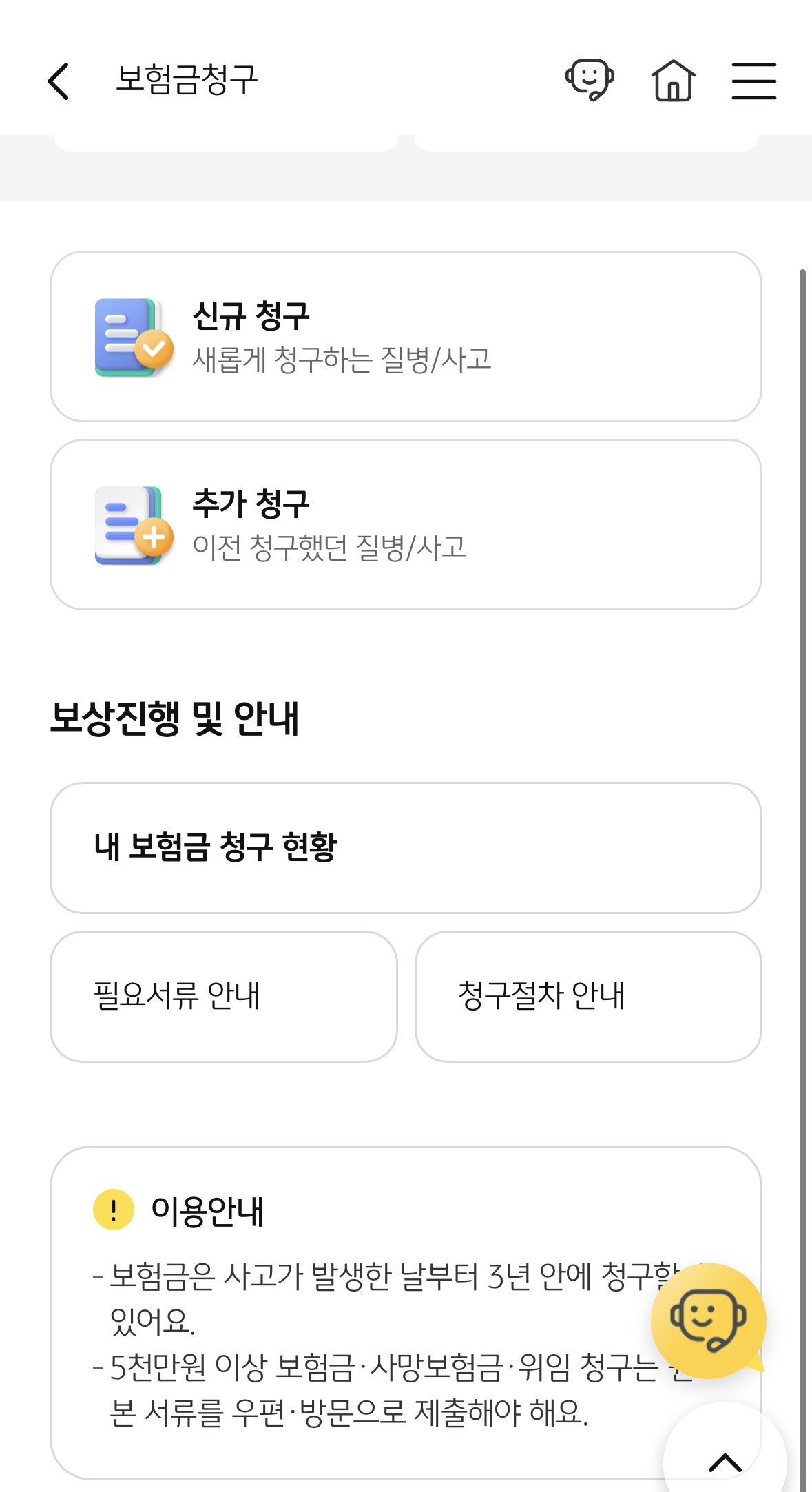The height and width of the screenshot is (1492, 812).
Task: Open 내 보험금 청구 현황
Action: pos(406,848)
